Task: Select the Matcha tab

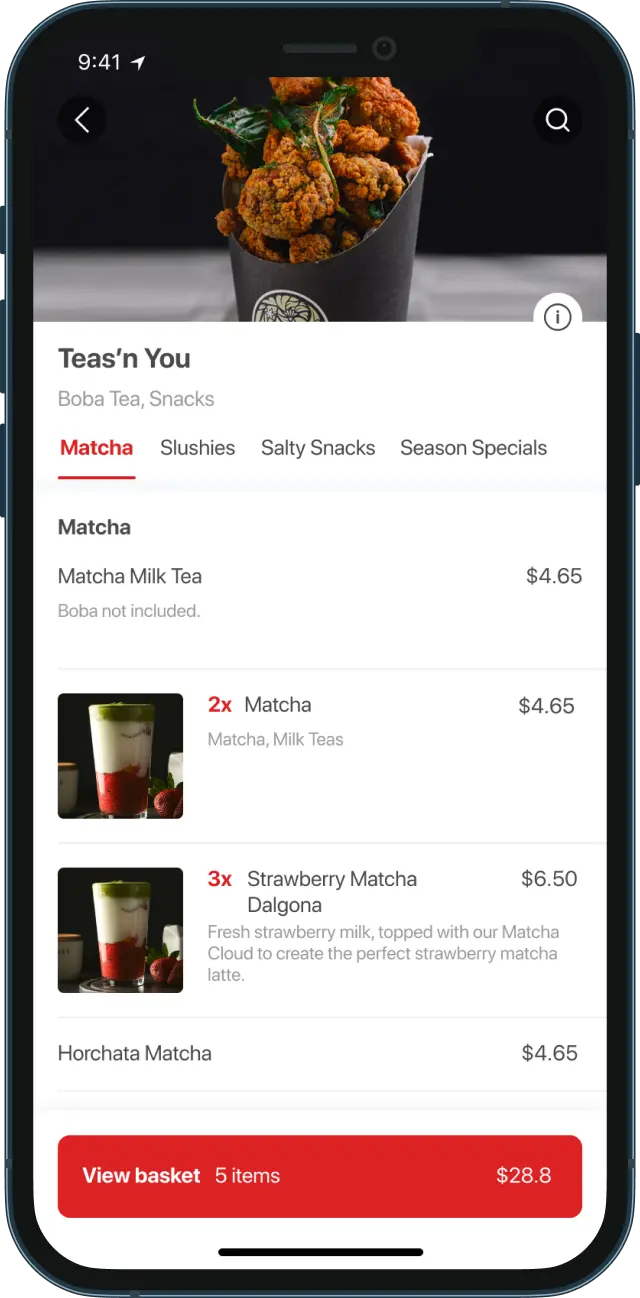Action: [x=96, y=448]
